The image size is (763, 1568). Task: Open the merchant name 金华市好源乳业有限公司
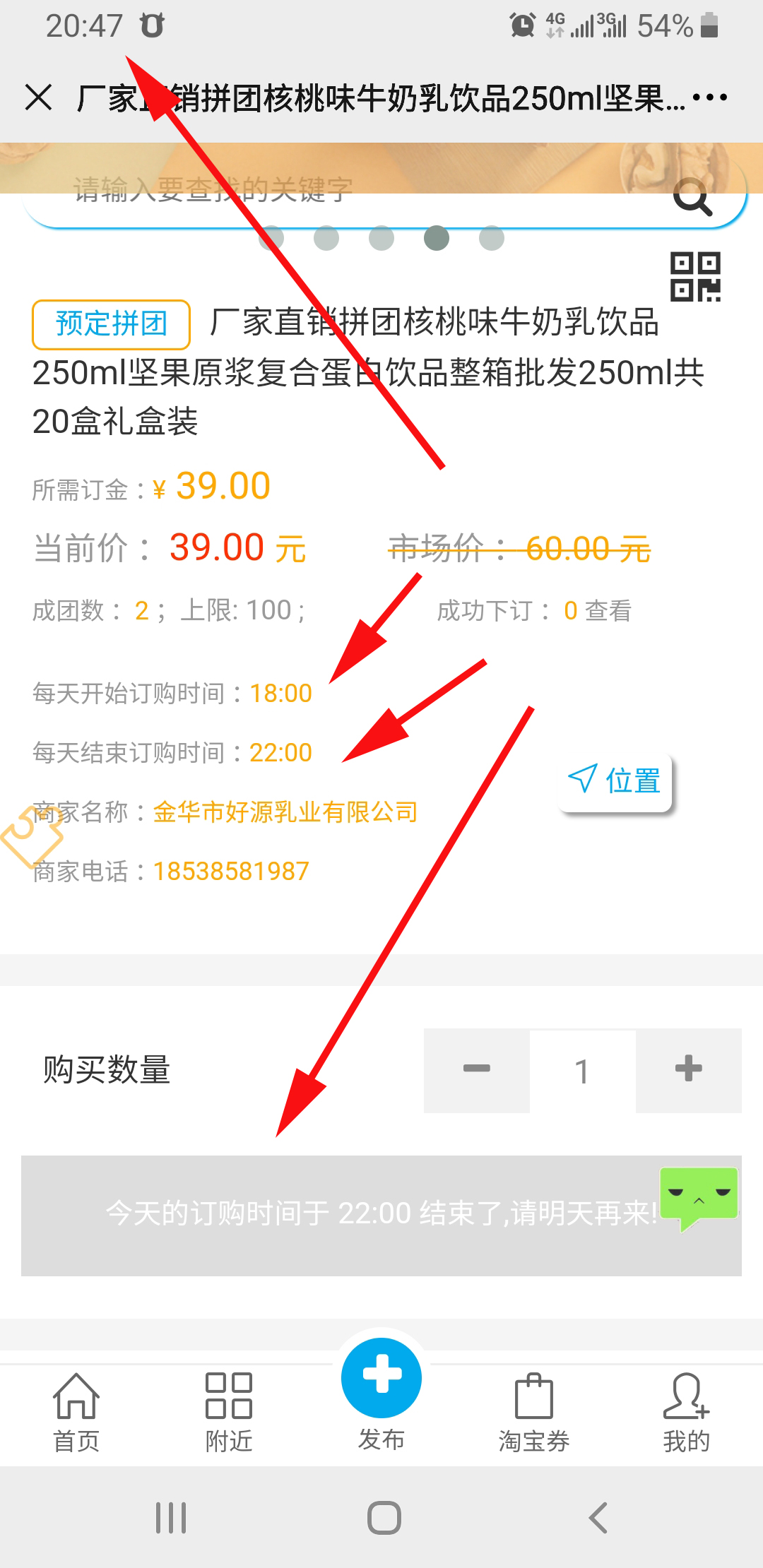coord(285,812)
